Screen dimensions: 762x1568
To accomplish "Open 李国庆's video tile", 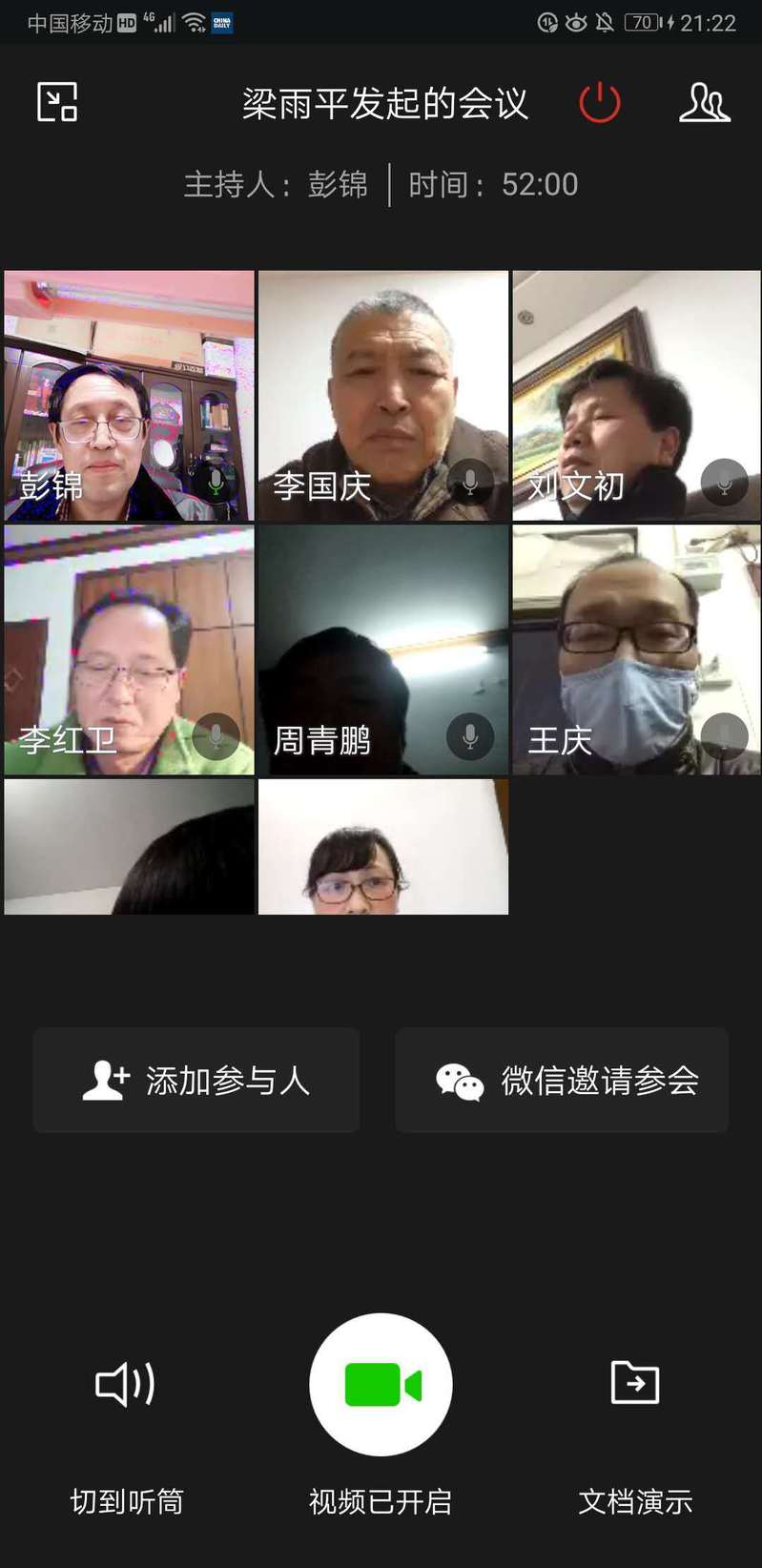I will tap(383, 396).
